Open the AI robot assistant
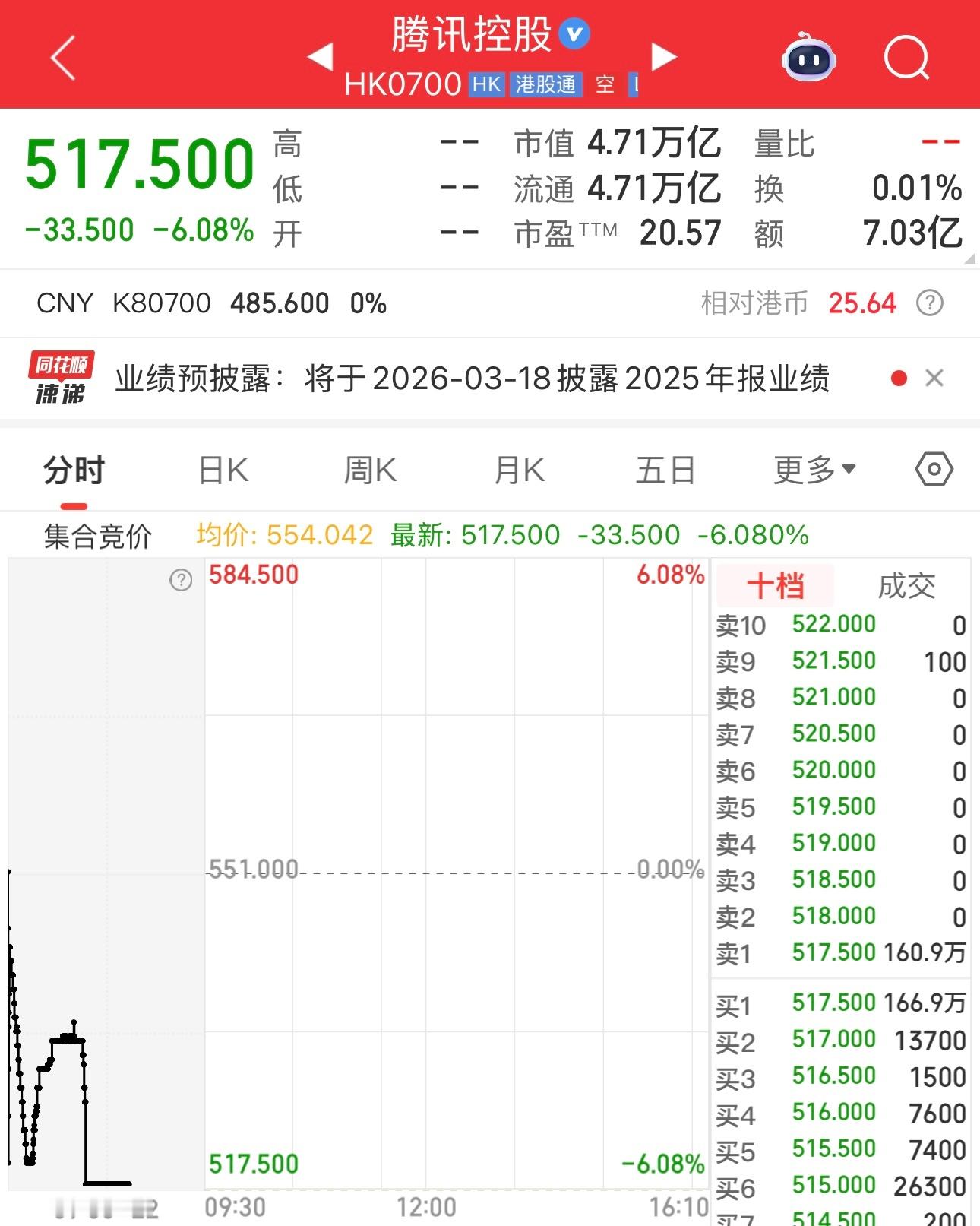This screenshot has height=1226, width=980. tap(808, 57)
